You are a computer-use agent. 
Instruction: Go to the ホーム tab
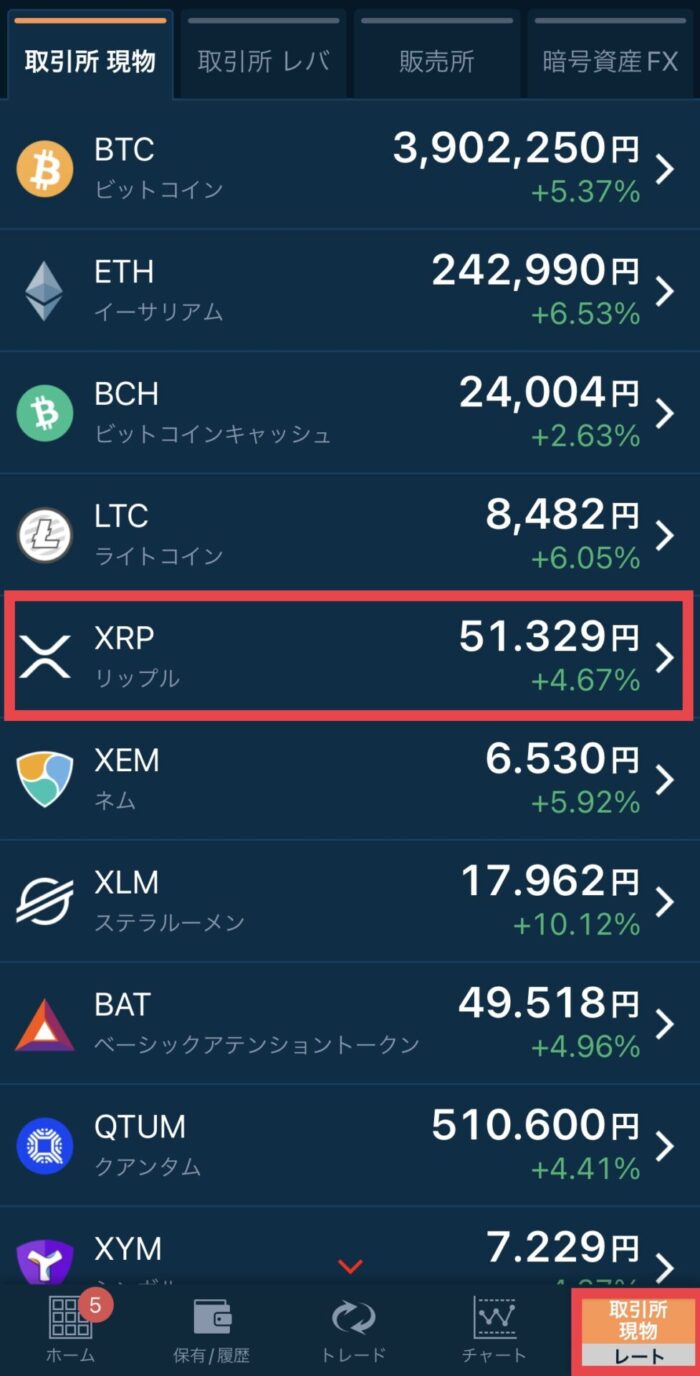(x=71, y=1329)
